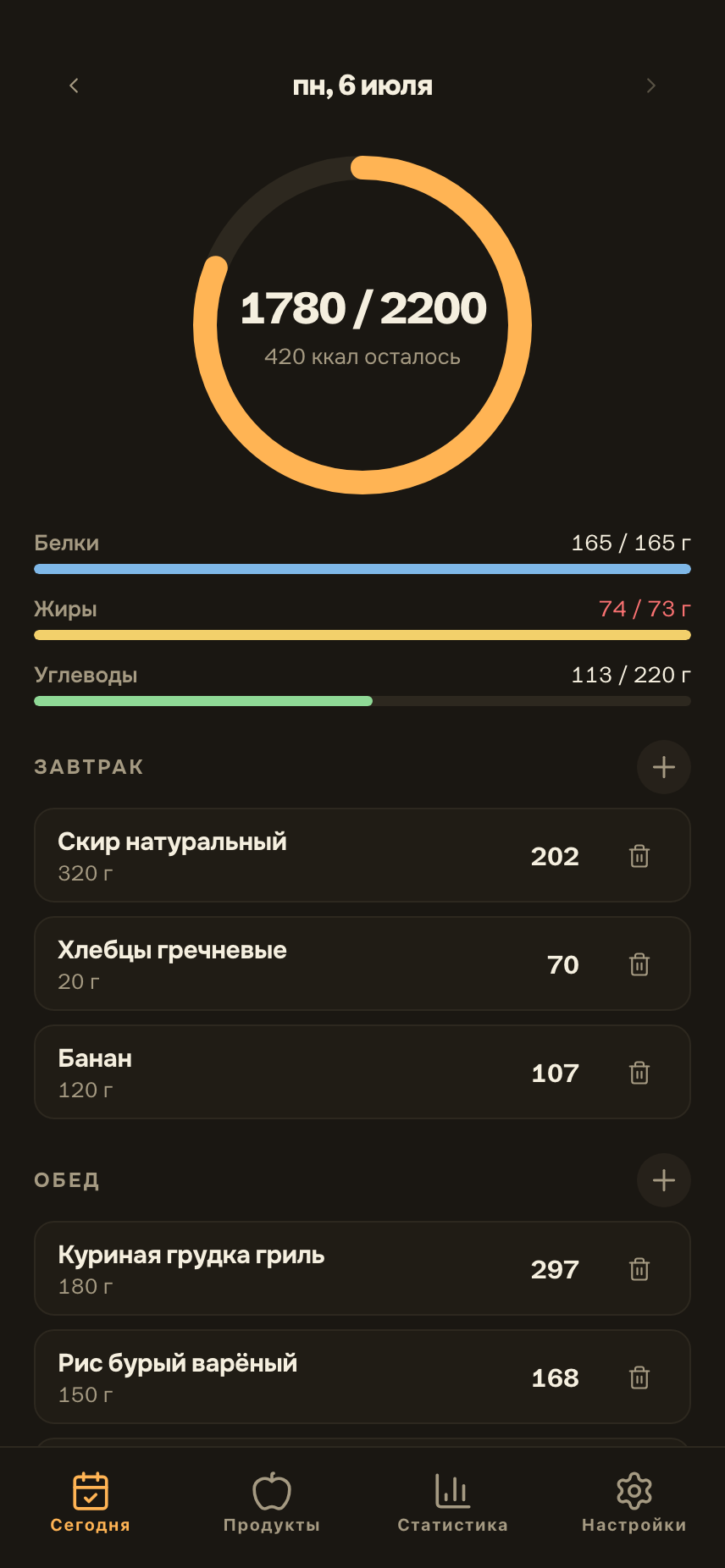Go to the previous day
This screenshot has height=1568, width=725.
click(x=74, y=86)
